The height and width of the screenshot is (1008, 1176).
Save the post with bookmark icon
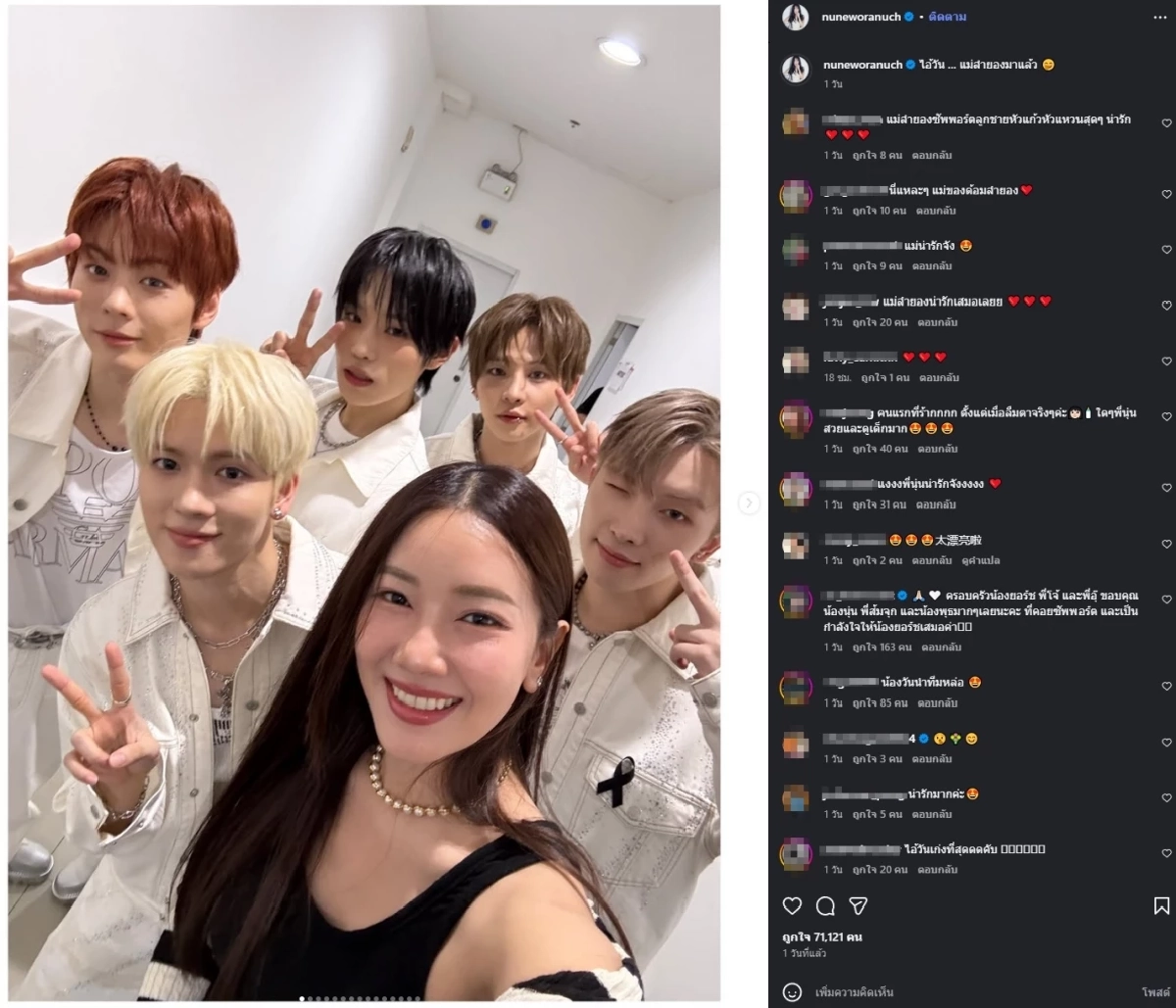[1161, 905]
